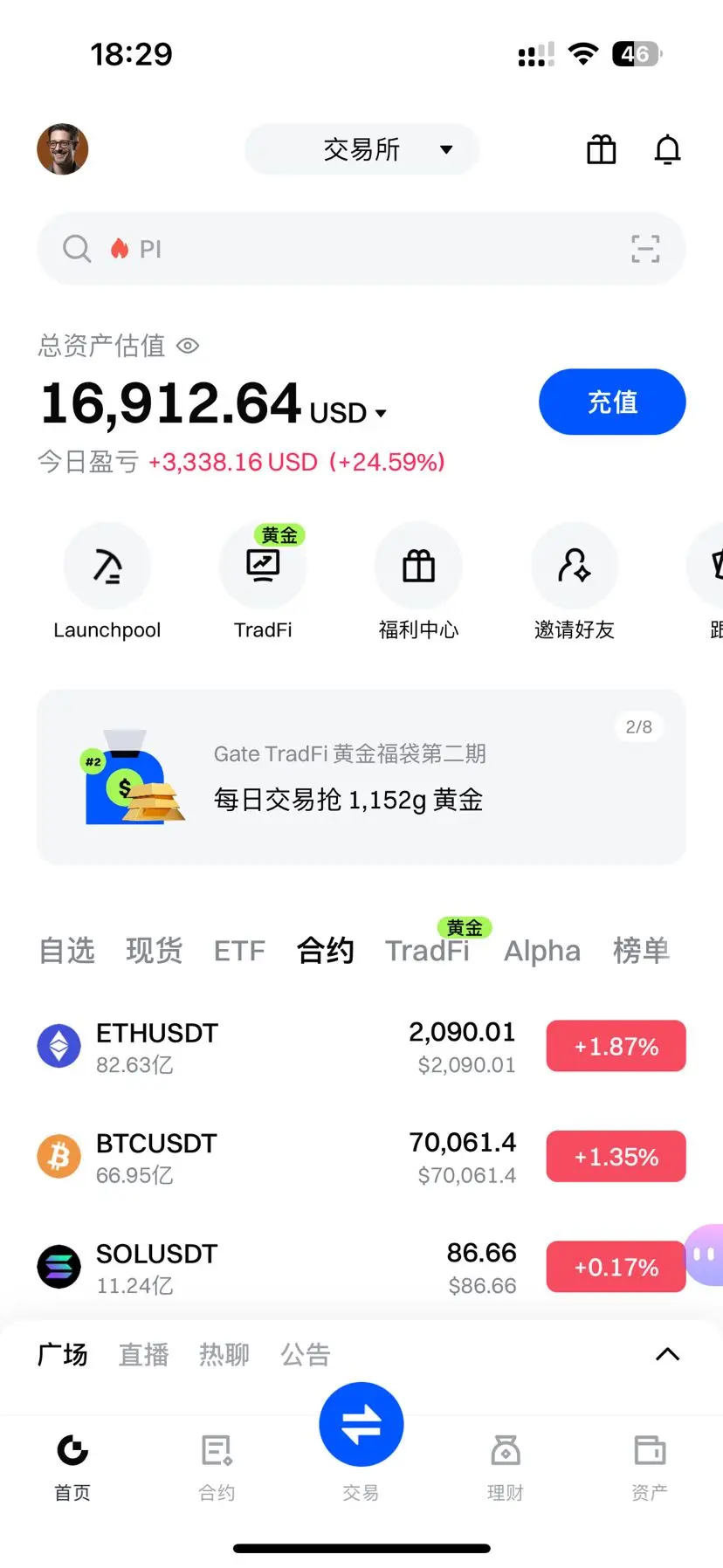Image resolution: width=723 pixels, height=1568 pixels.
Task: Open the QR scan icon
Action: click(645, 249)
